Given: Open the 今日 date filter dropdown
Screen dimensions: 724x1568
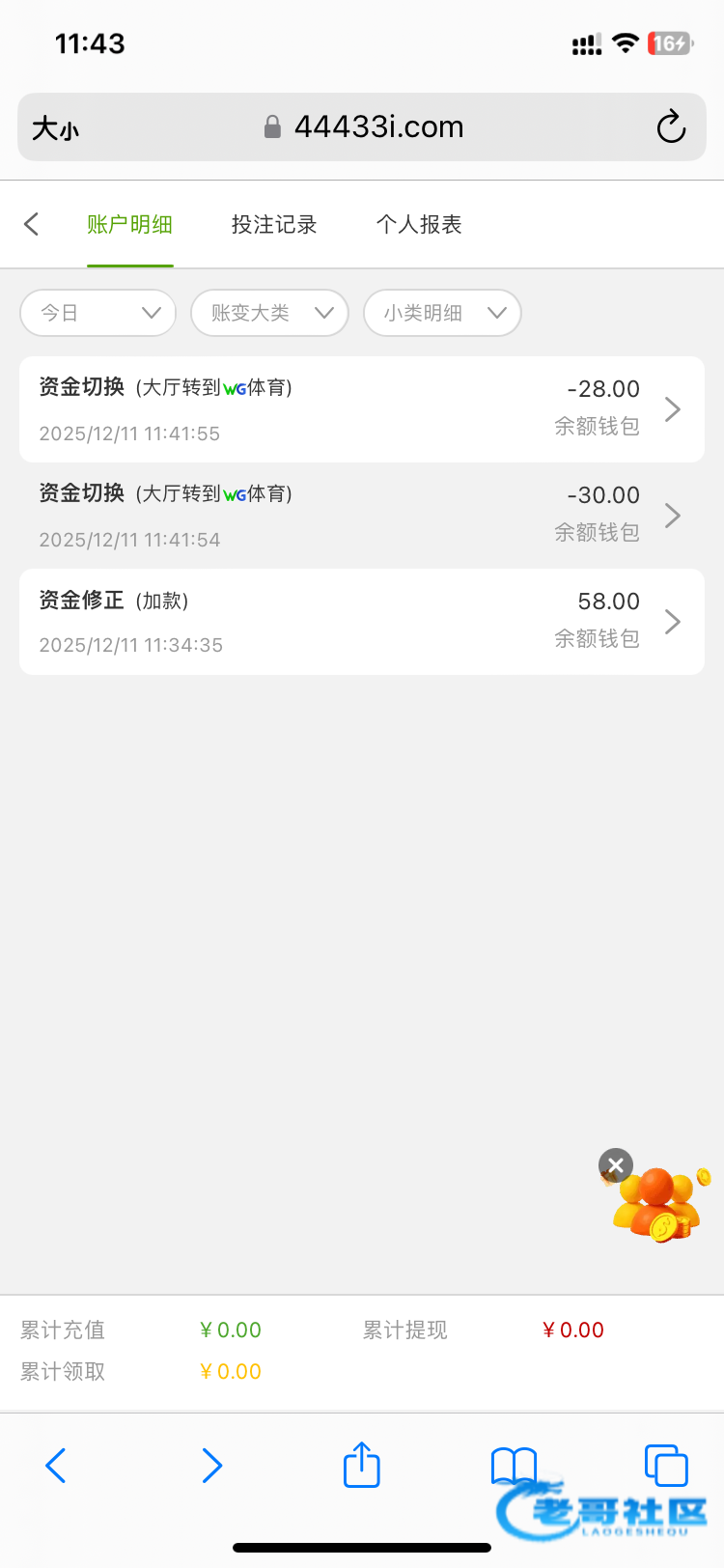Looking at the screenshot, I should point(97,313).
